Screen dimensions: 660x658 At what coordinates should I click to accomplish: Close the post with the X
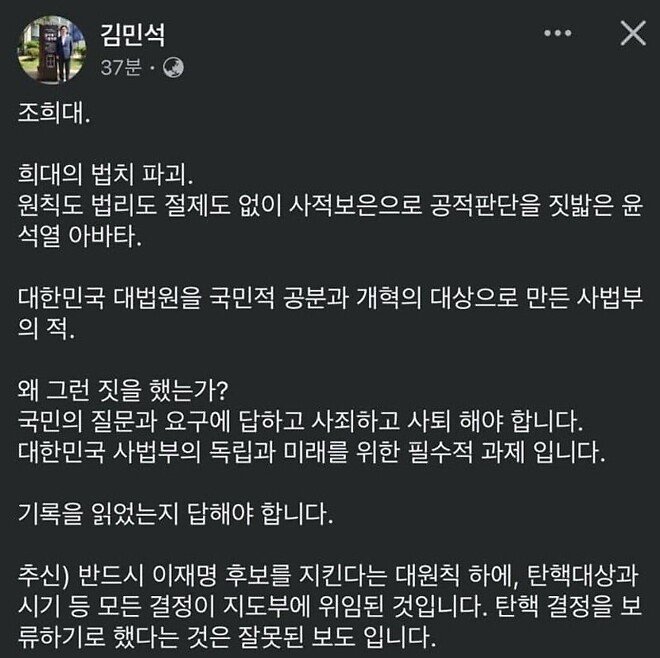click(x=633, y=35)
